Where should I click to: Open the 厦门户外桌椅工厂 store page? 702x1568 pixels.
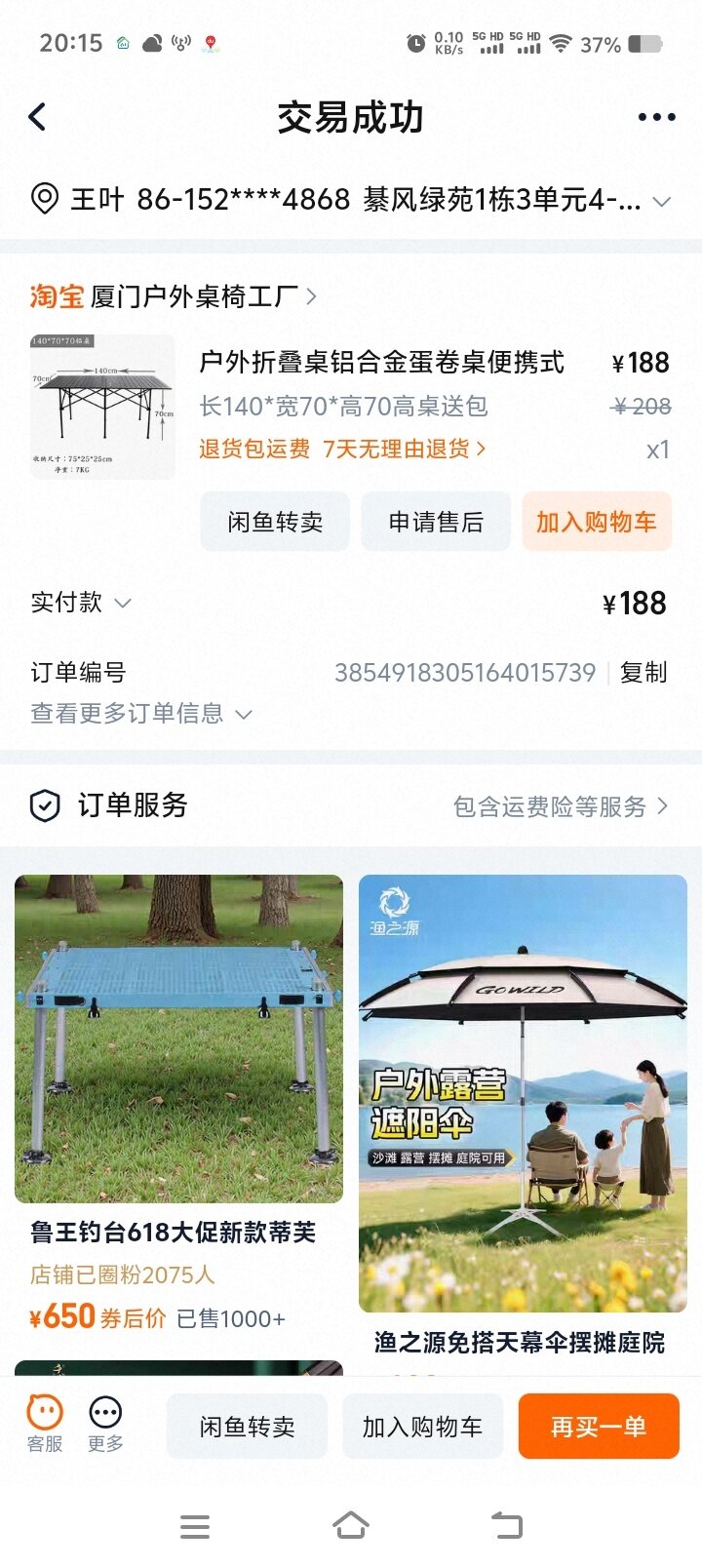[x=195, y=296]
